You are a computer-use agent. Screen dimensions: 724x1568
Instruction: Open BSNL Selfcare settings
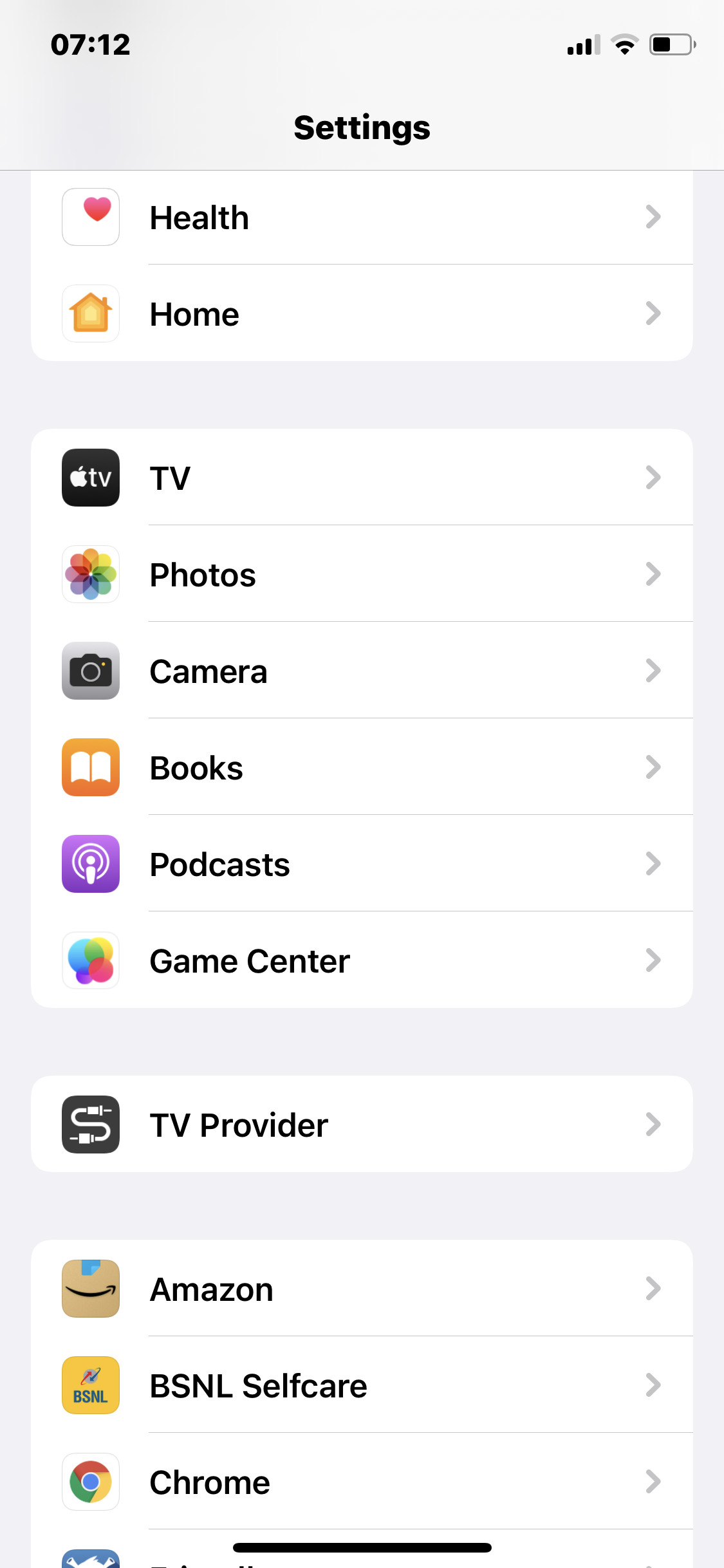[362, 1385]
